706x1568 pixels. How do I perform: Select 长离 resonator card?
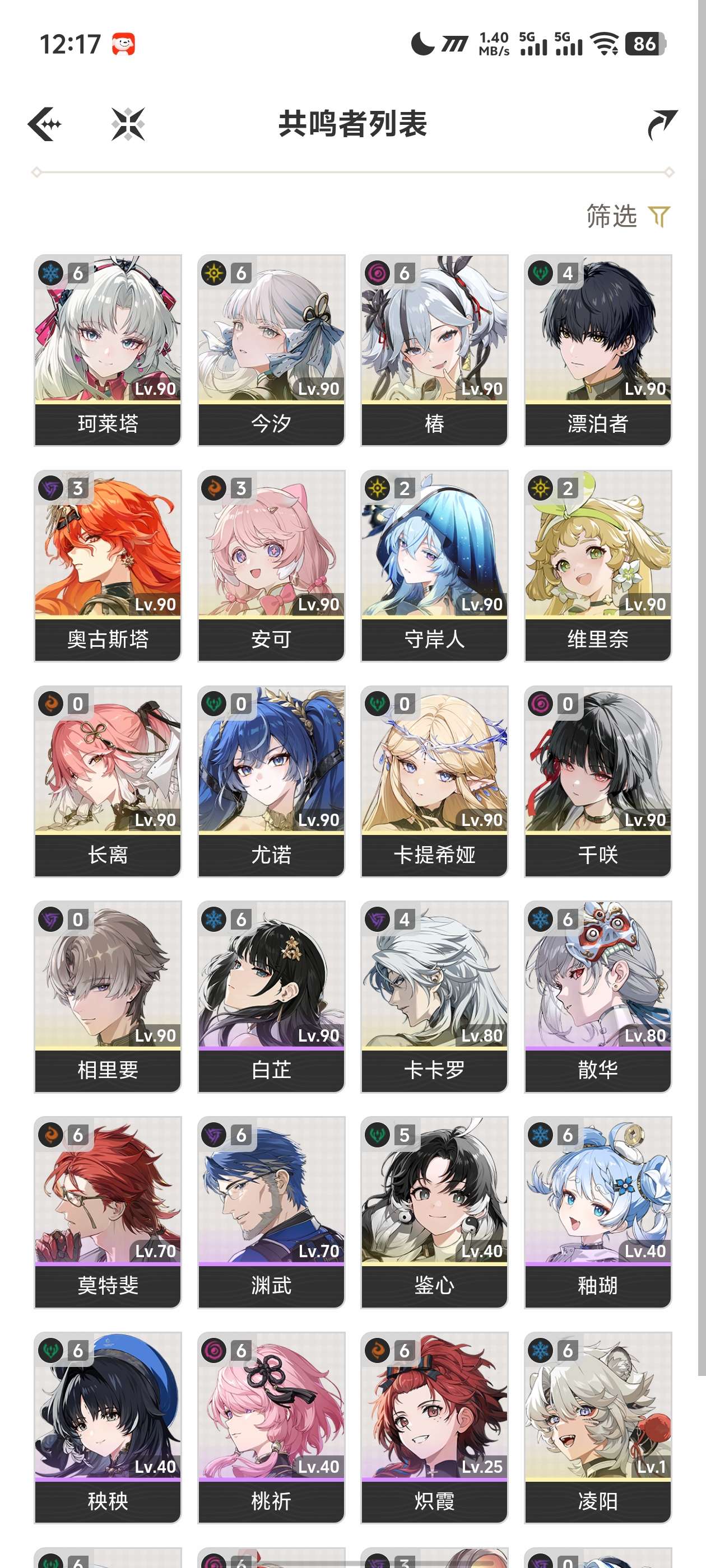pyautogui.click(x=108, y=781)
